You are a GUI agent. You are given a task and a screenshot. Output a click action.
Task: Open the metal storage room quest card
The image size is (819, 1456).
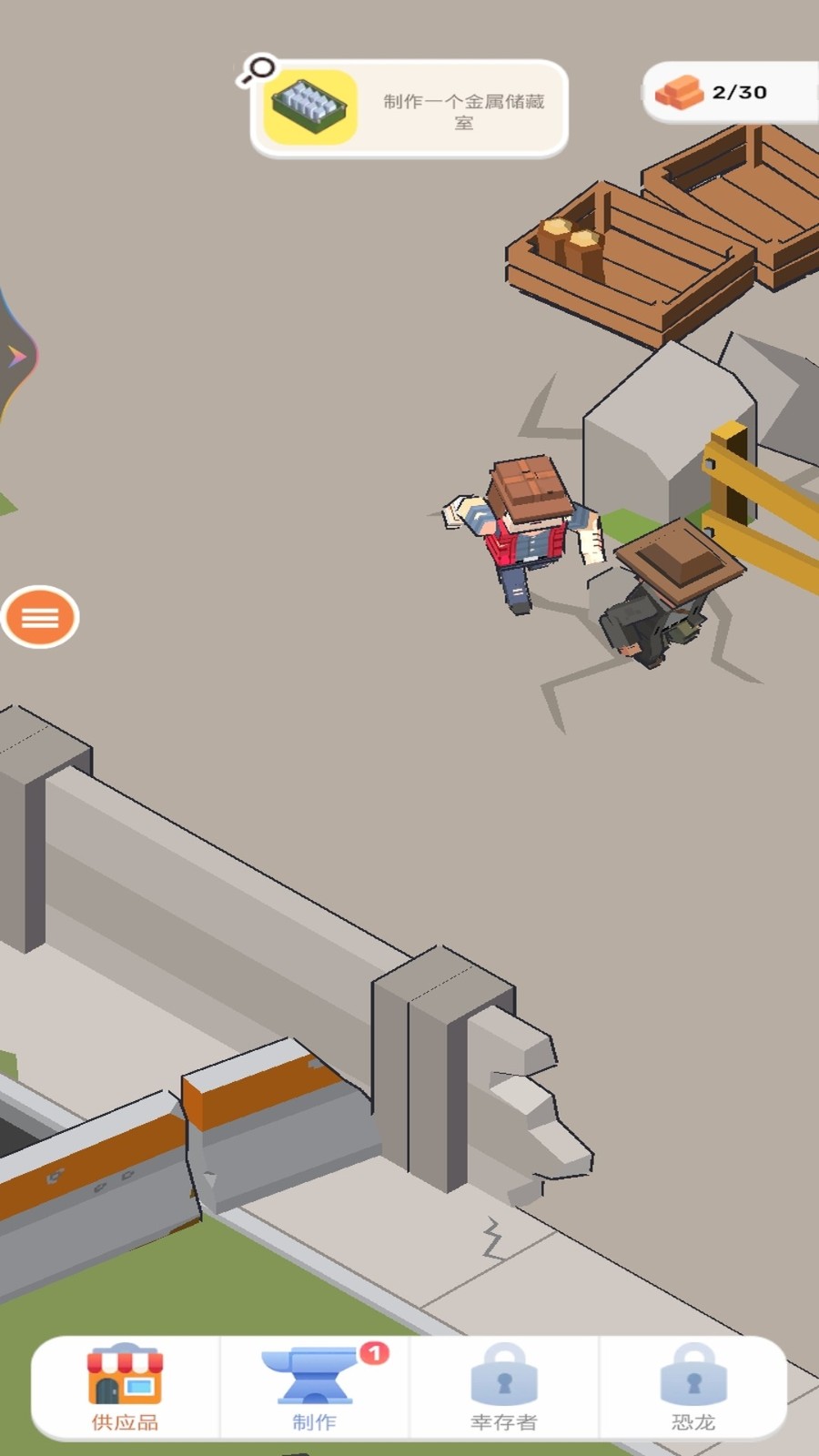pyautogui.click(x=409, y=109)
